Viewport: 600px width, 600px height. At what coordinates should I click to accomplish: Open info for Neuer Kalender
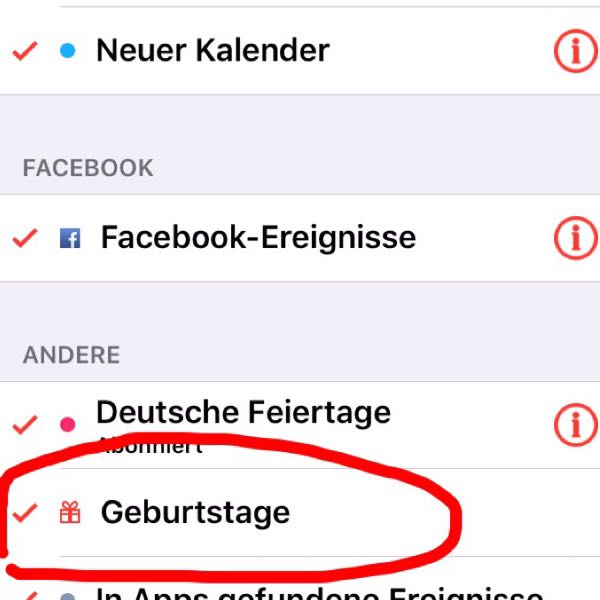[574, 51]
